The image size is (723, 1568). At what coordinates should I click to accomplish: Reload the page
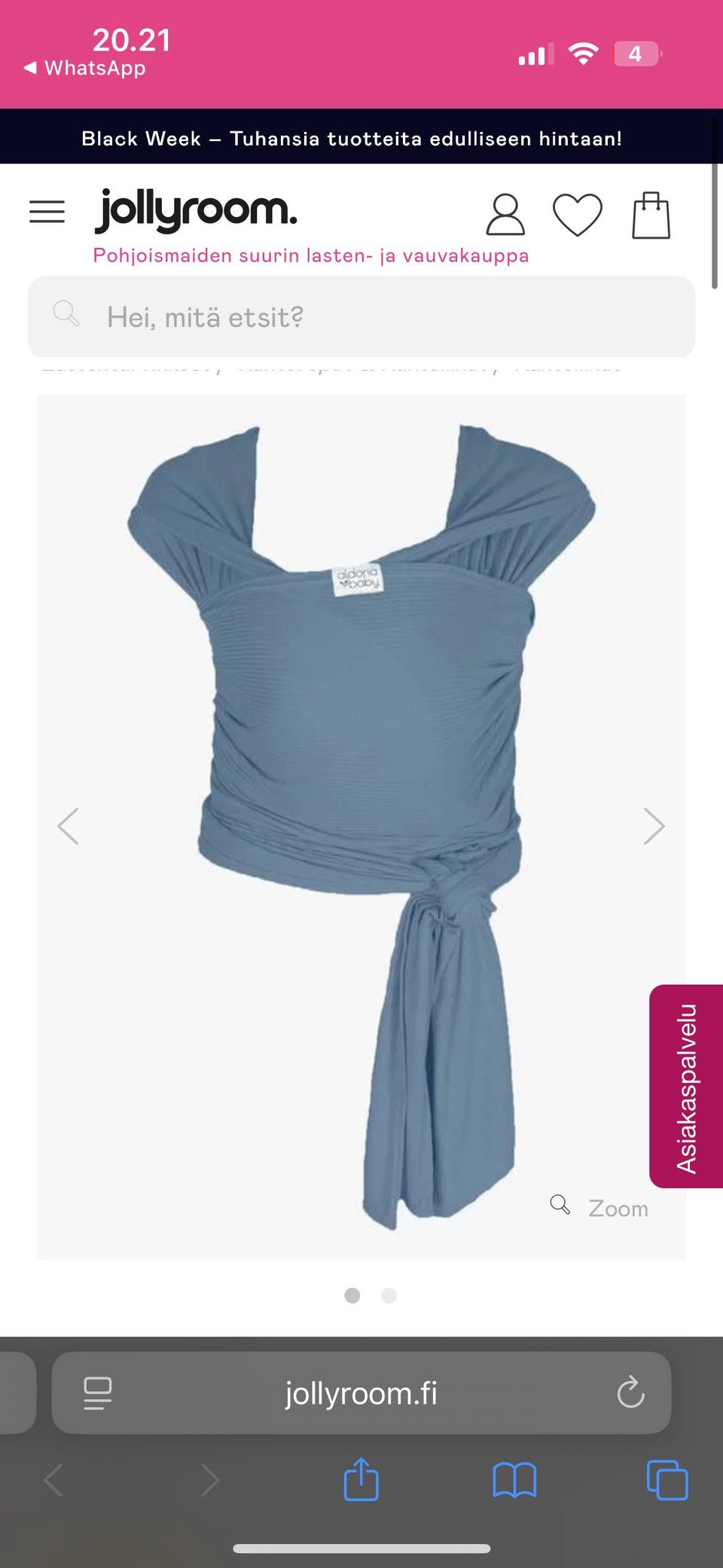(x=630, y=1392)
